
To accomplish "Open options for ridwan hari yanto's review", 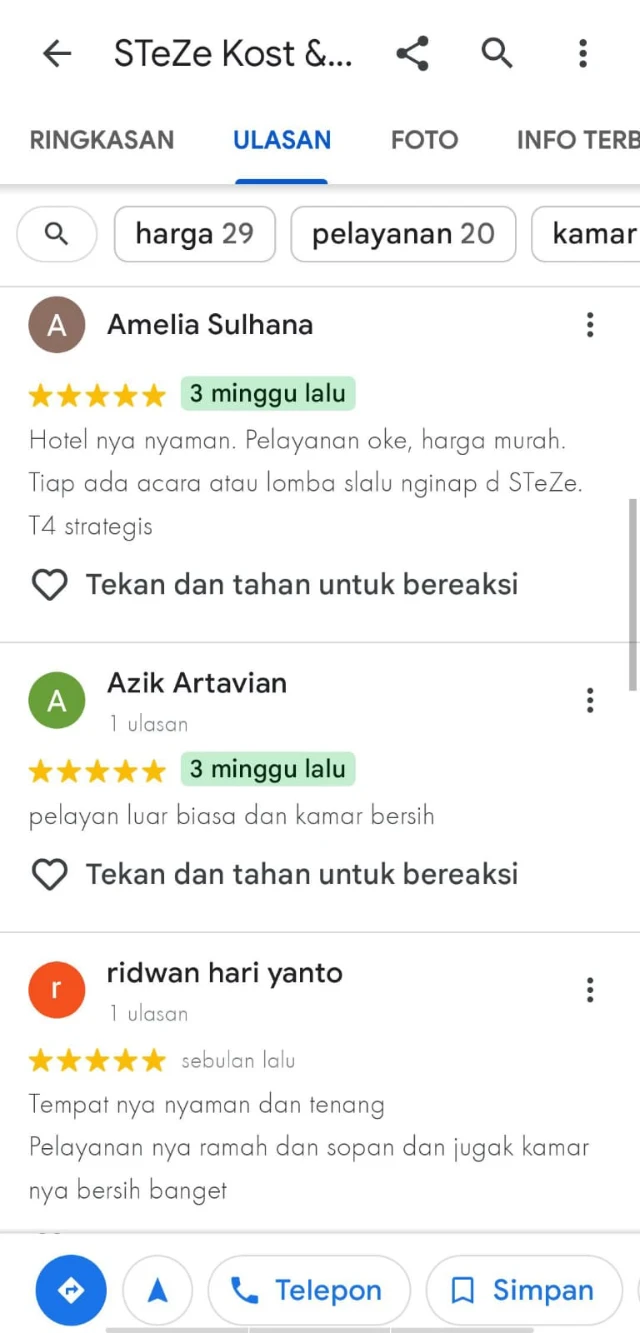I will click(x=590, y=990).
